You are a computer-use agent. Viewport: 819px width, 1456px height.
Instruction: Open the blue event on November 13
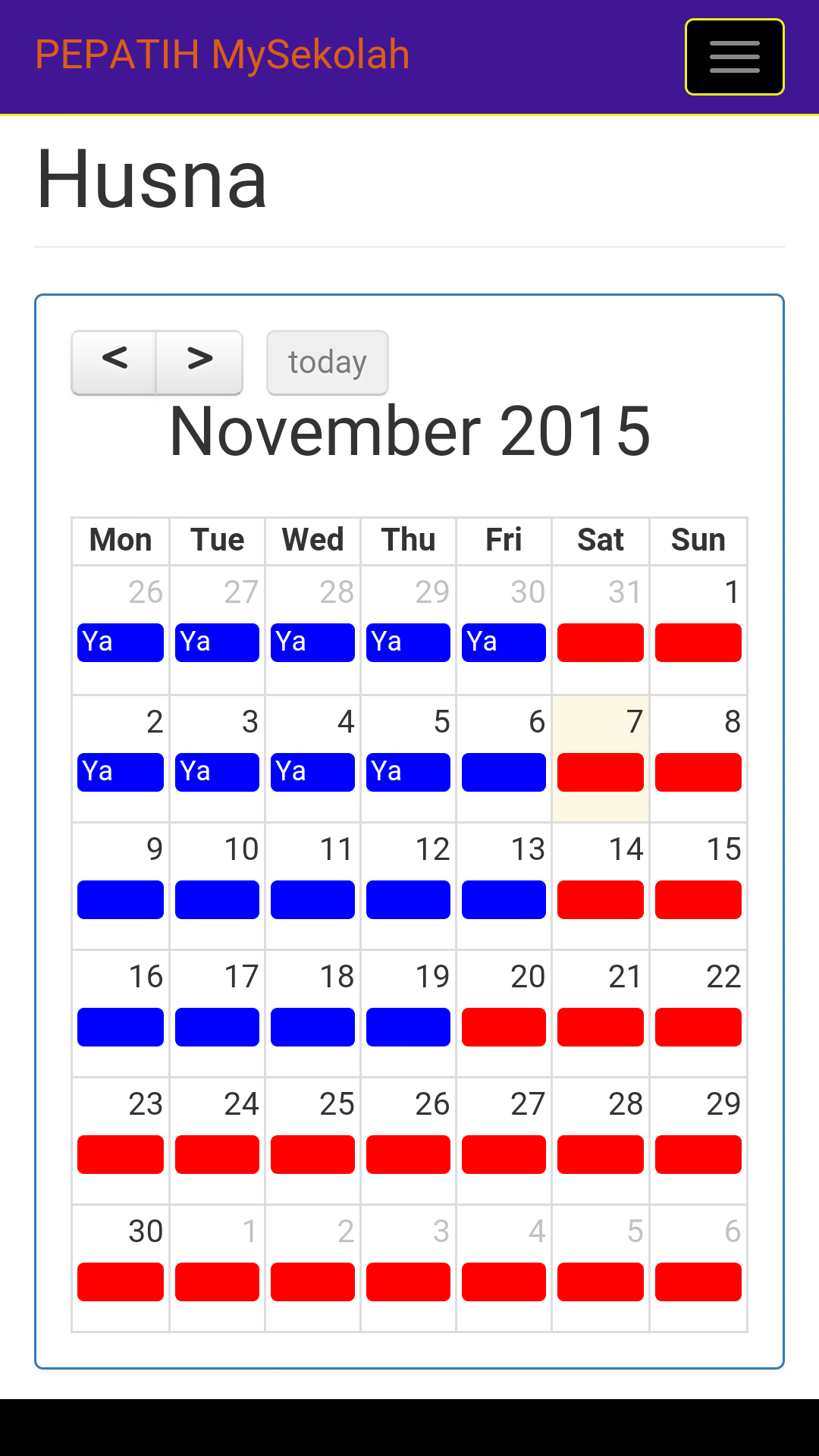point(504,899)
